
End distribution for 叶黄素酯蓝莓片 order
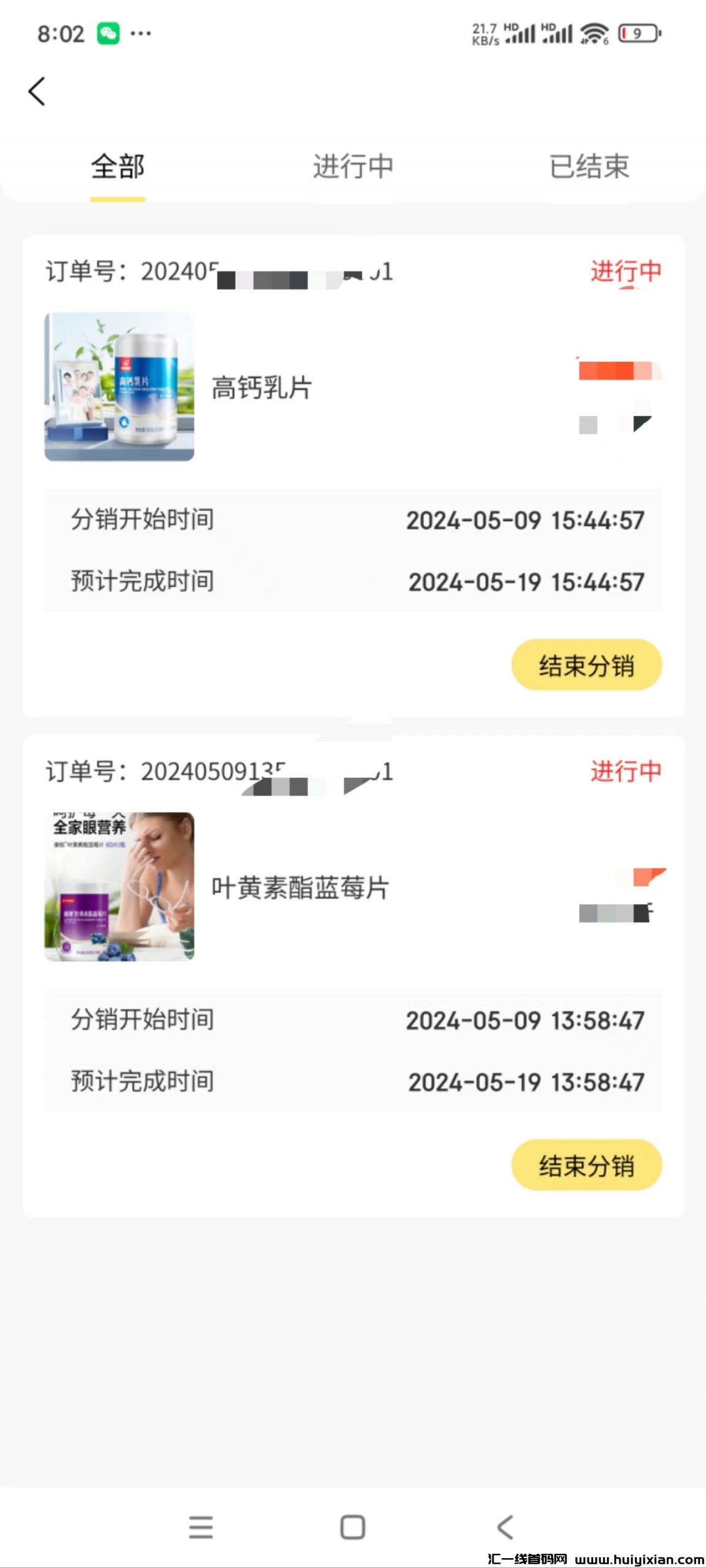(586, 1165)
